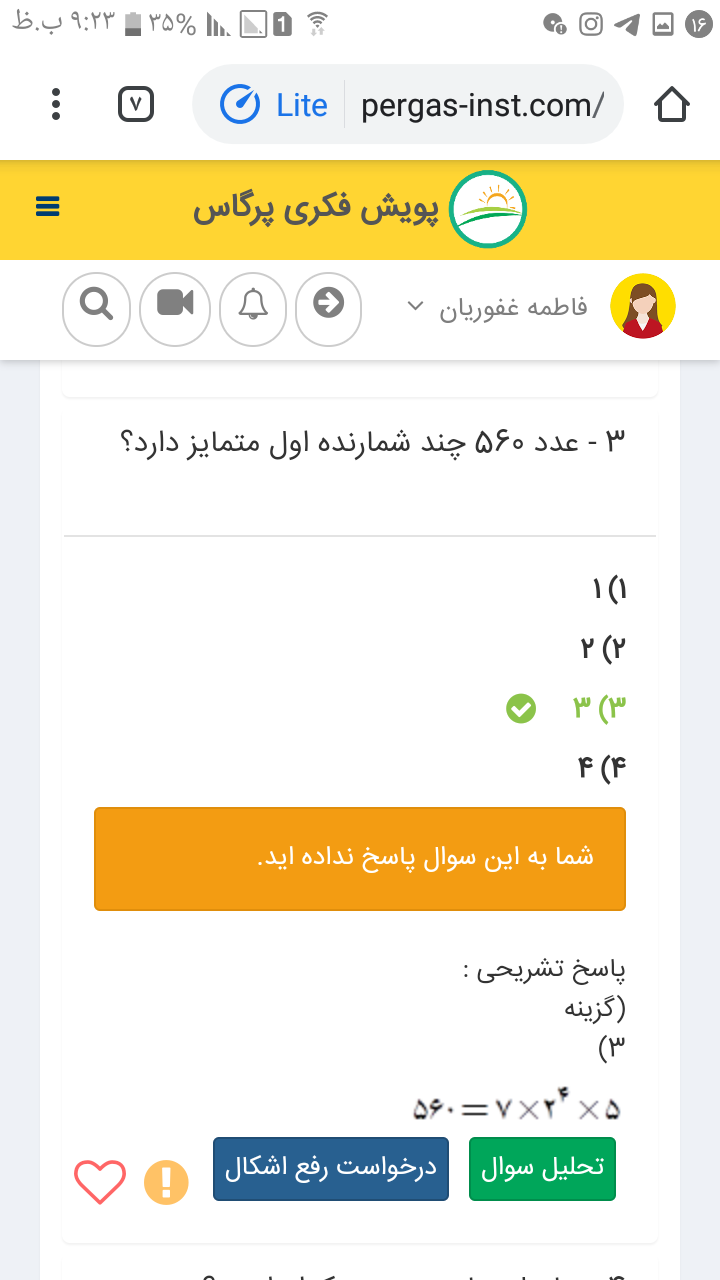Open the search icon in the site header
The width and height of the screenshot is (720, 1280).
coord(96,303)
